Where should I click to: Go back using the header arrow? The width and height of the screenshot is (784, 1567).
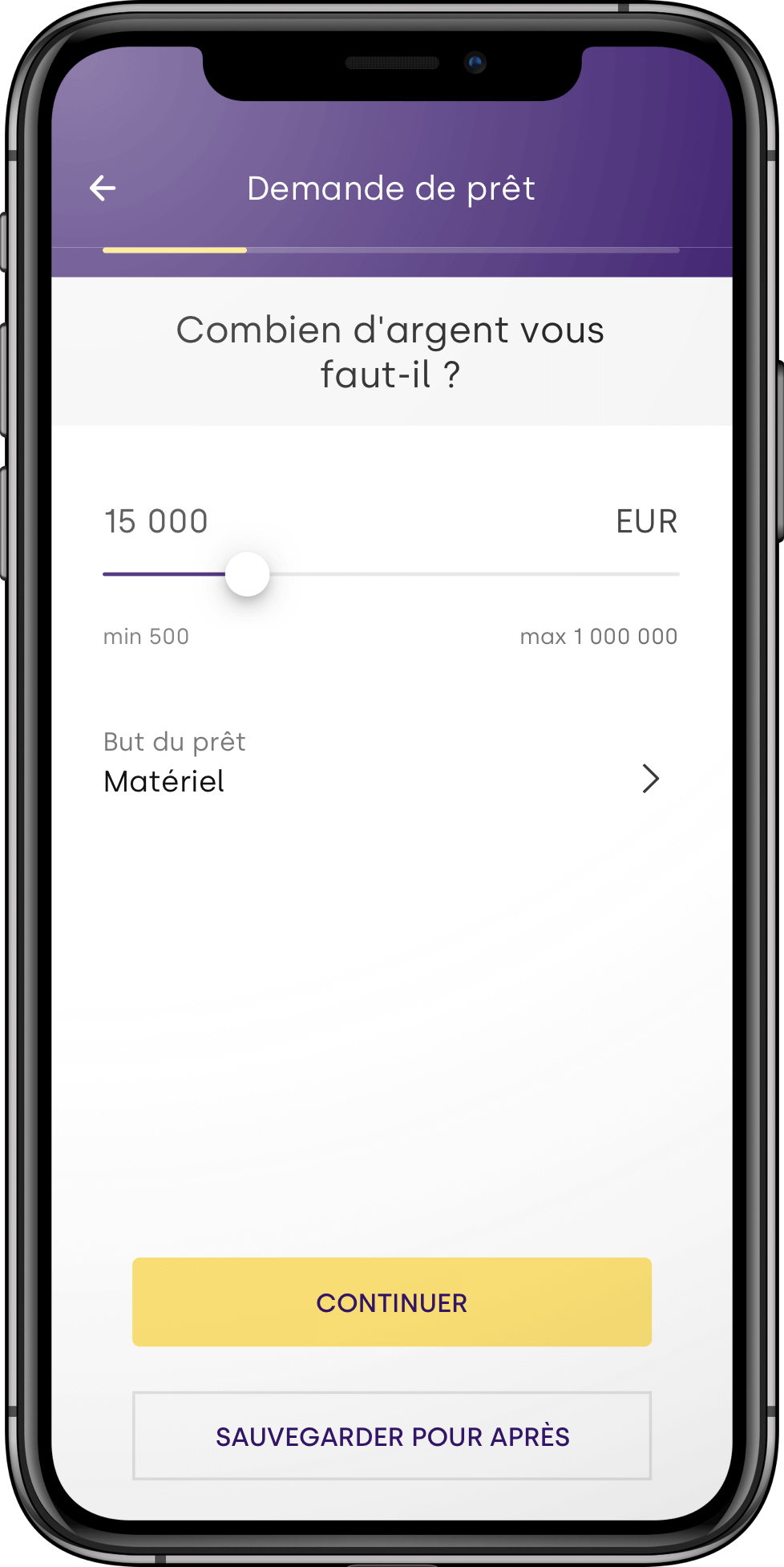[x=103, y=188]
